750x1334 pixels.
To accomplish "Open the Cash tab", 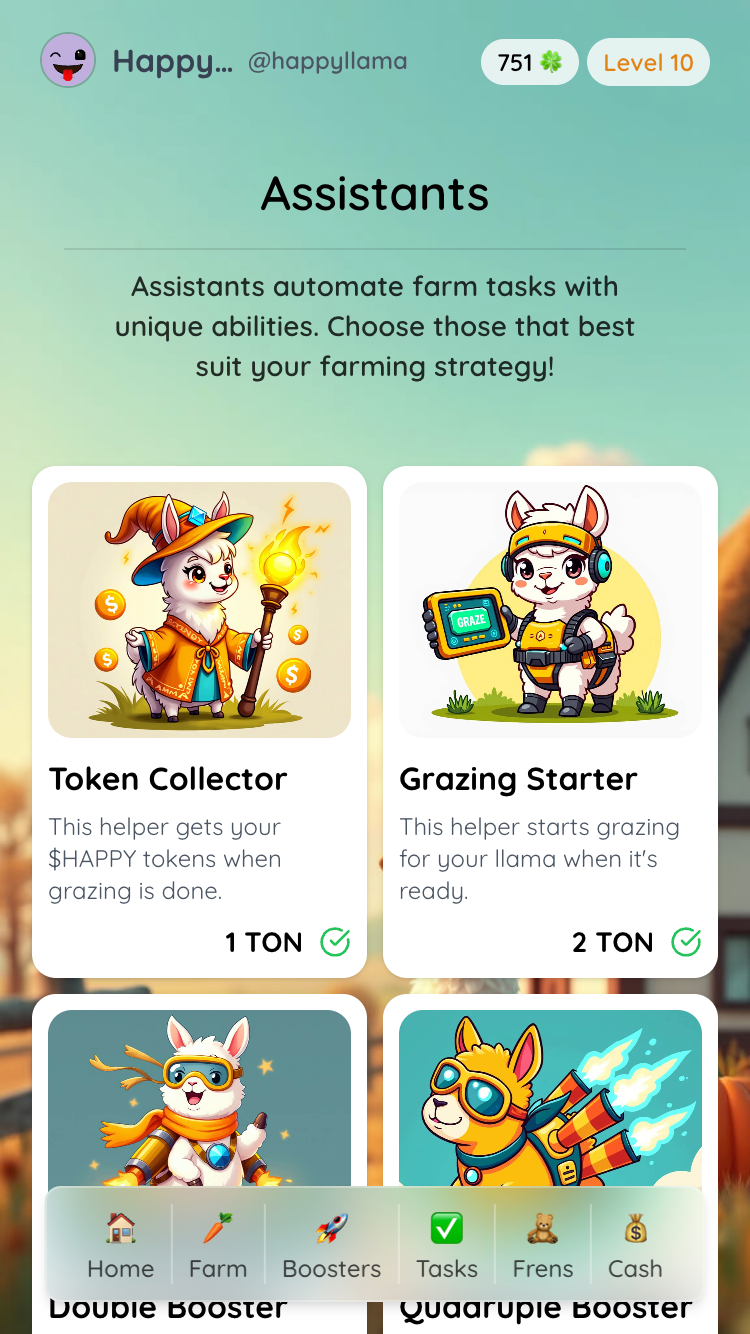I will (635, 1245).
